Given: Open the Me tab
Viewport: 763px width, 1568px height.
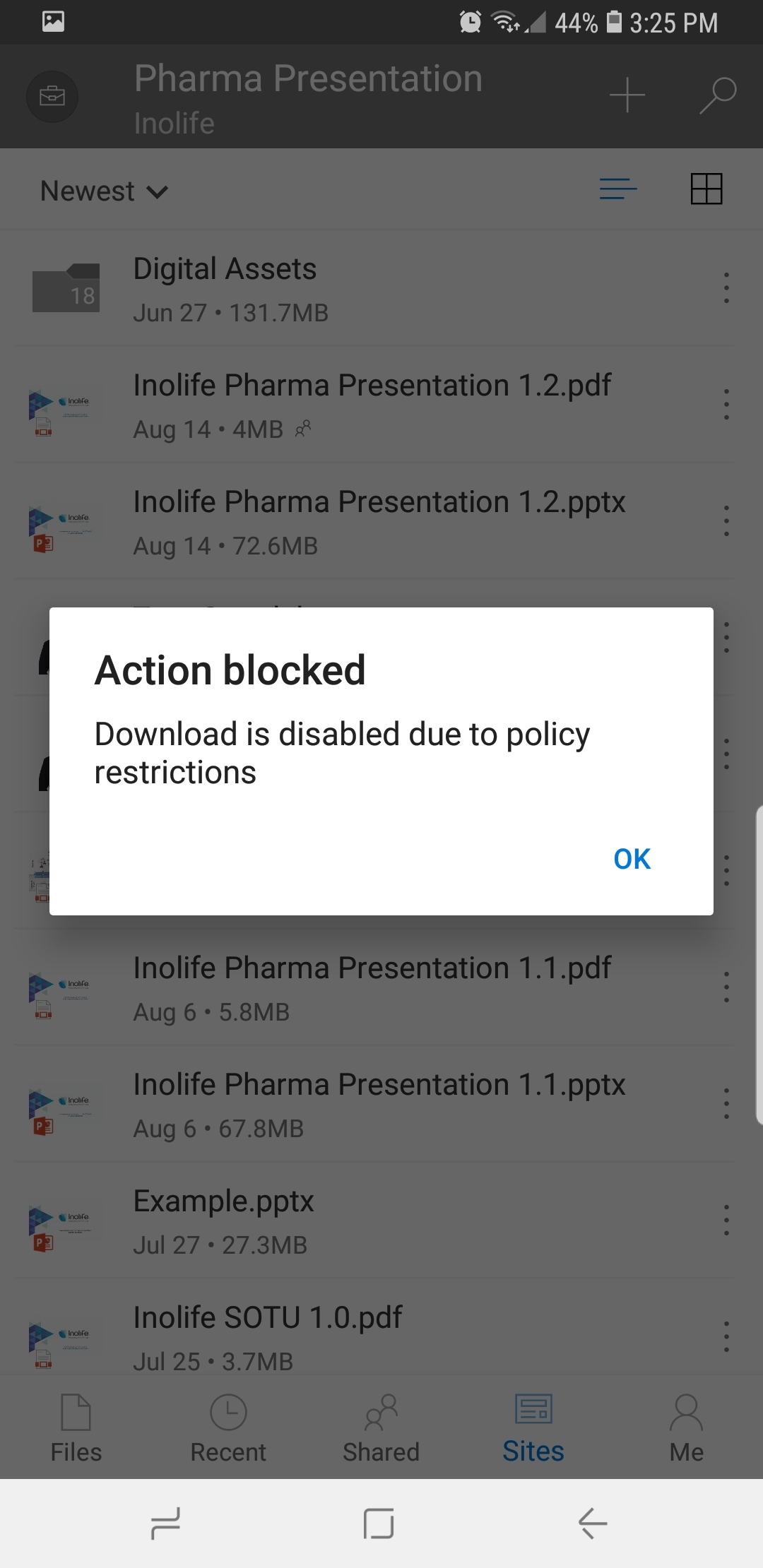Looking at the screenshot, I should 686,1428.
